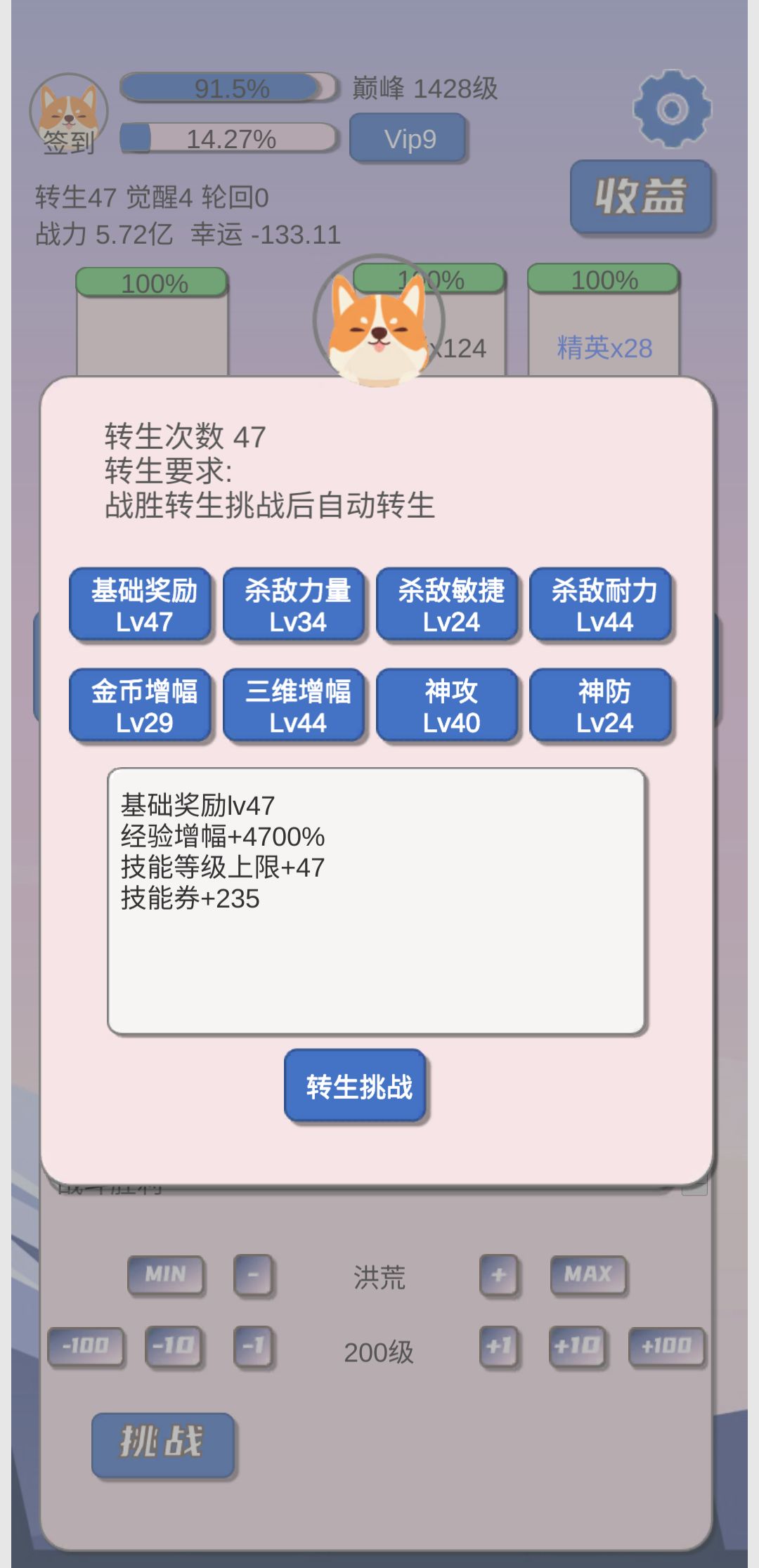Increase stage with the plus stepper

500,1274
